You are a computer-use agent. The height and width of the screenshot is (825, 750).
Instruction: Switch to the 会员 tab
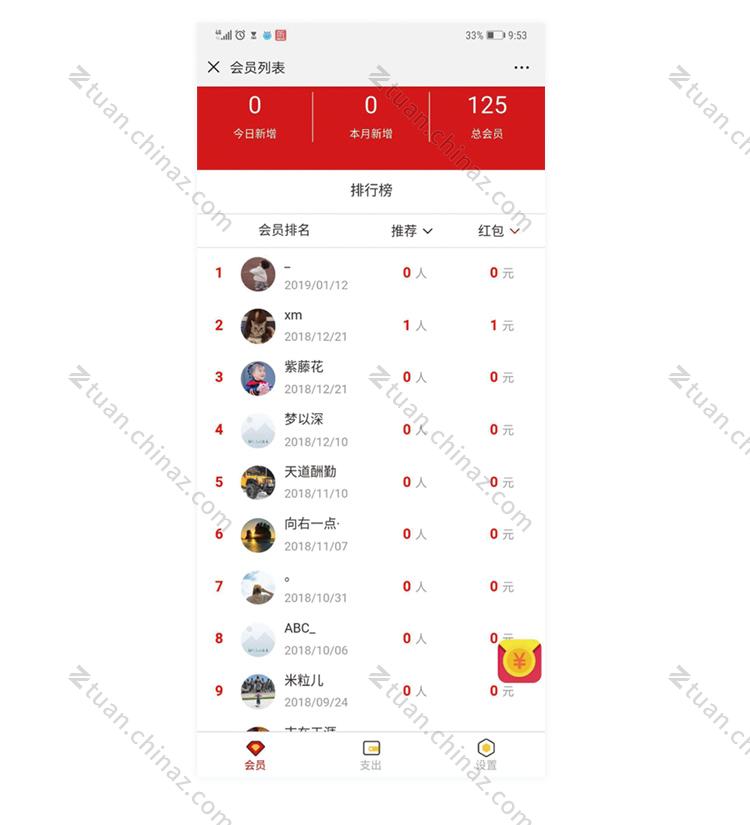255,755
